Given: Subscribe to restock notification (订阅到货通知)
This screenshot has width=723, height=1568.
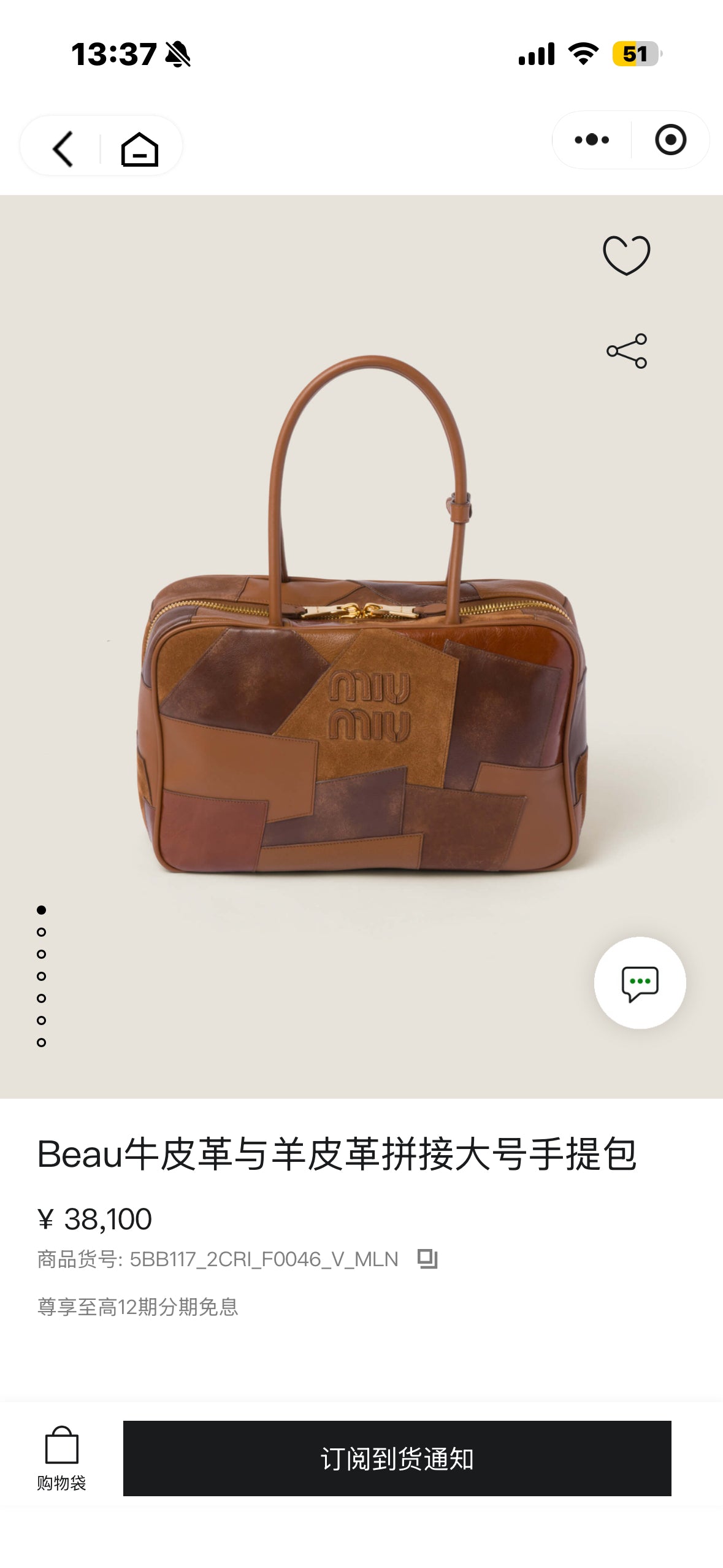Looking at the screenshot, I should pyautogui.click(x=397, y=1458).
